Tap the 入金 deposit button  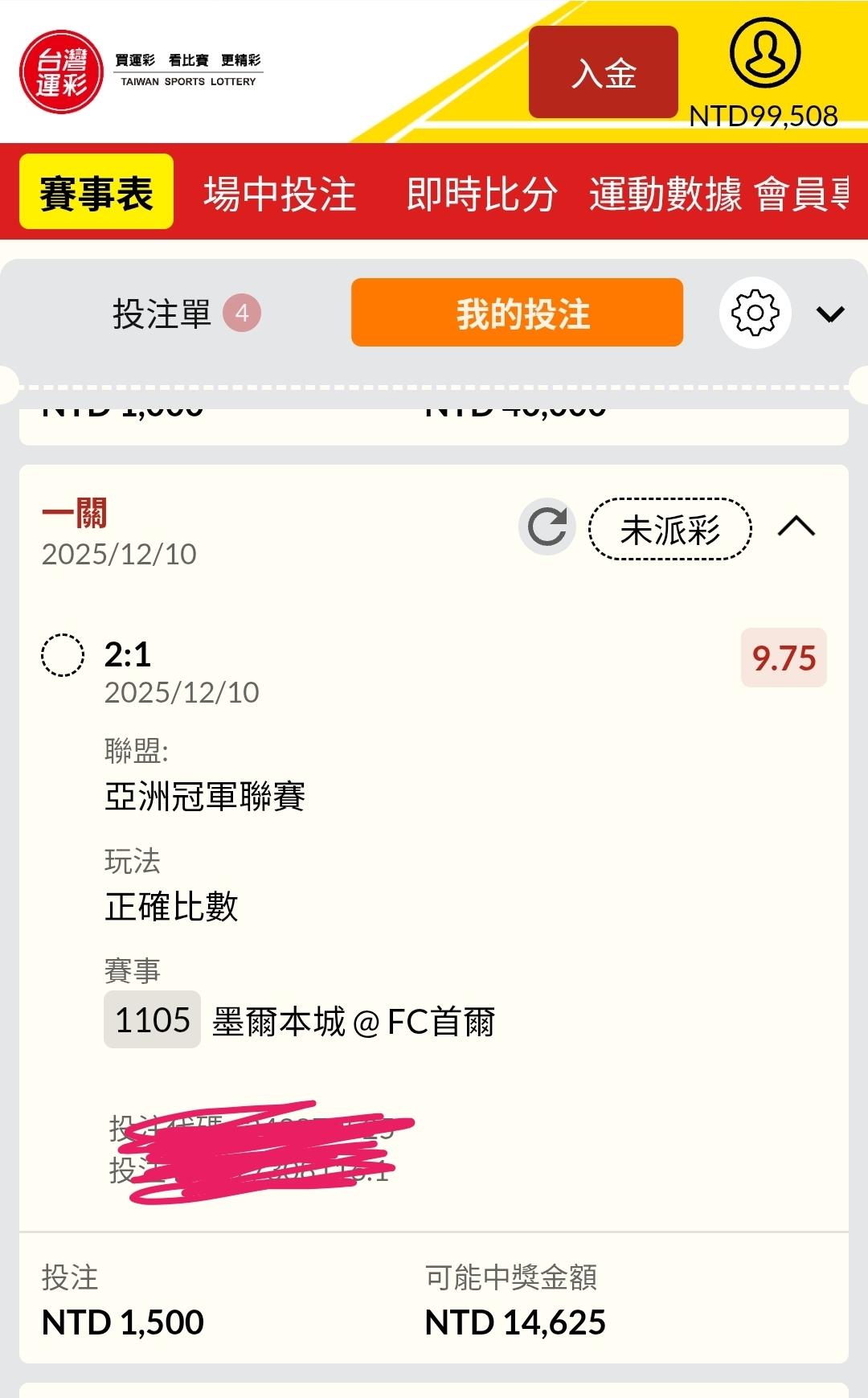click(604, 72)
